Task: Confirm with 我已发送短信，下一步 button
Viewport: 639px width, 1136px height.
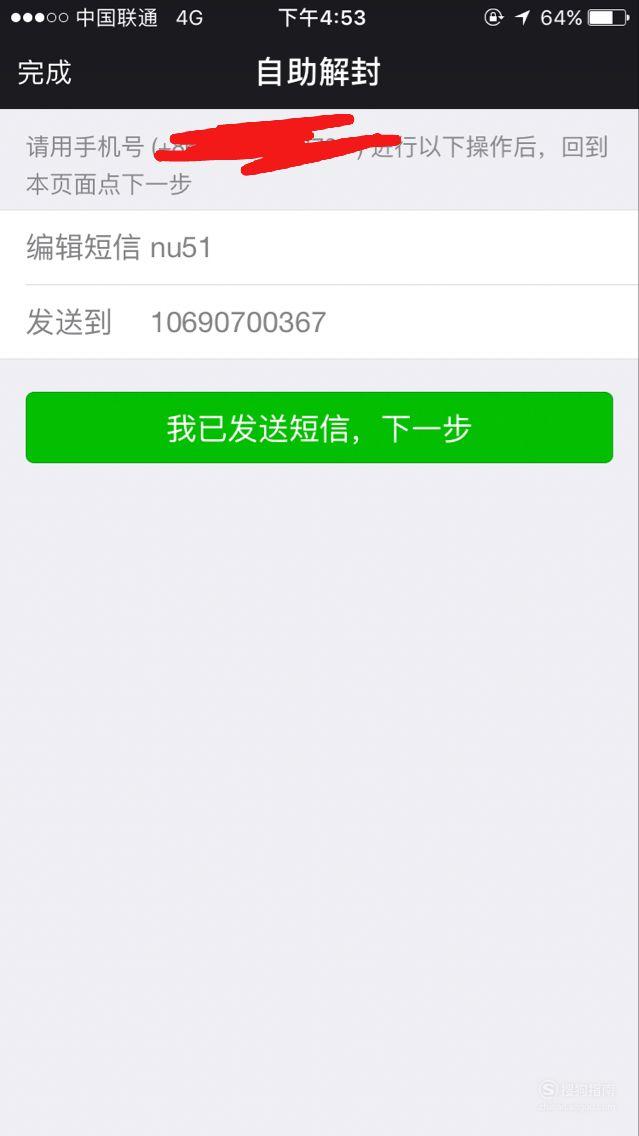Action: [320, 427]
